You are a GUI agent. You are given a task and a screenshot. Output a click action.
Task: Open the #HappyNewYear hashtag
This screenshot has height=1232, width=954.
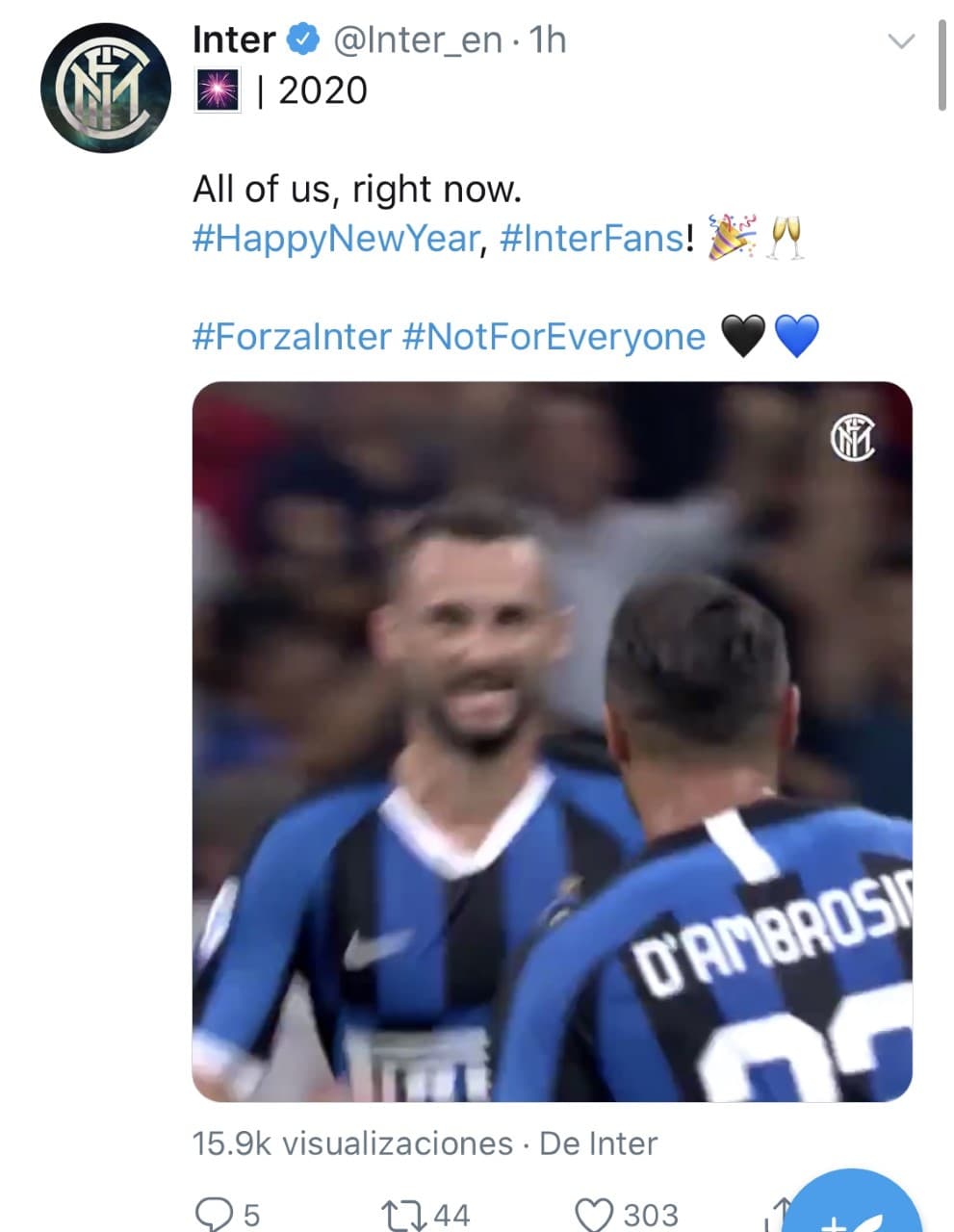[336, 238]
